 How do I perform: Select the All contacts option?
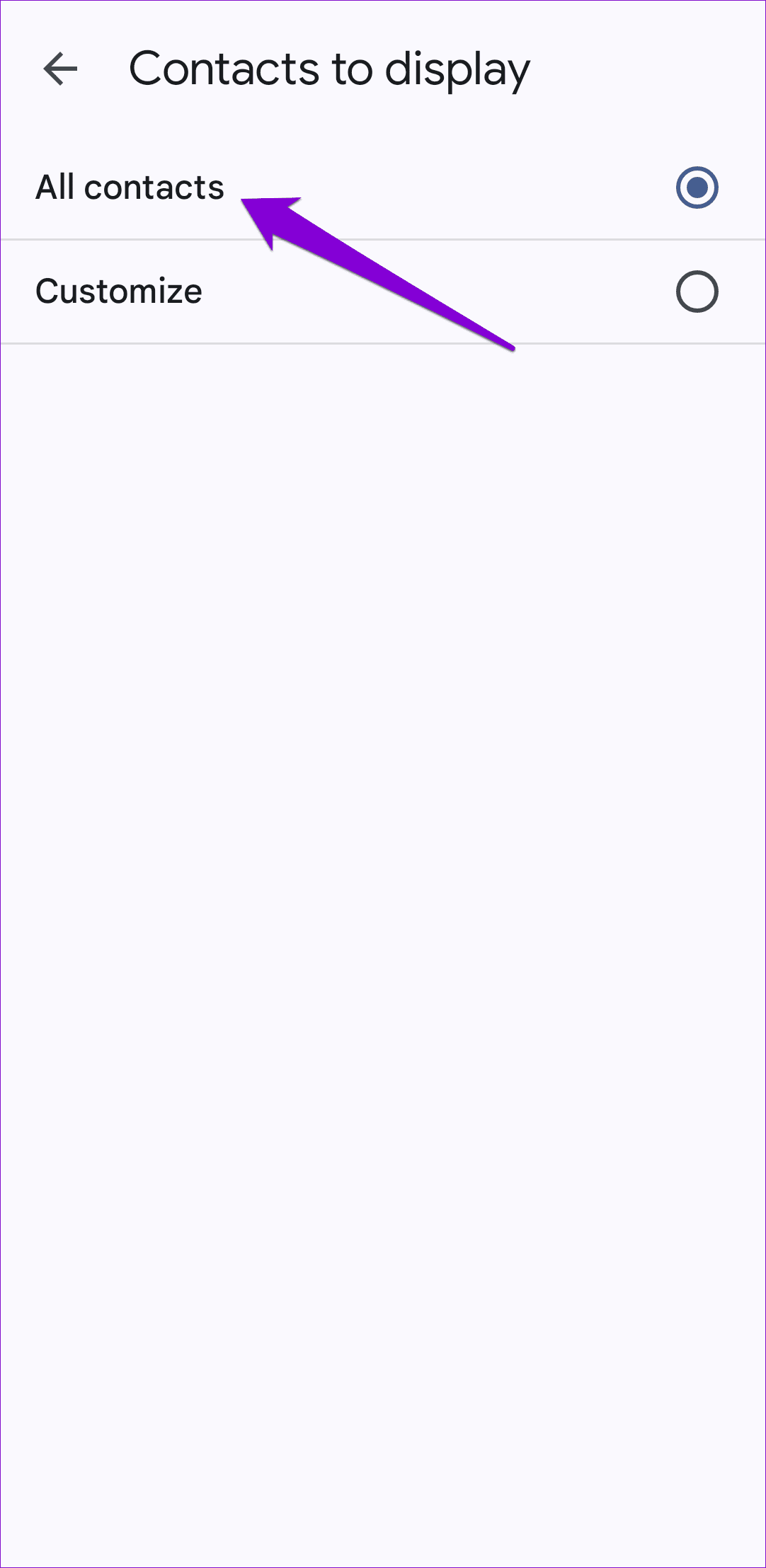point(697,188)
